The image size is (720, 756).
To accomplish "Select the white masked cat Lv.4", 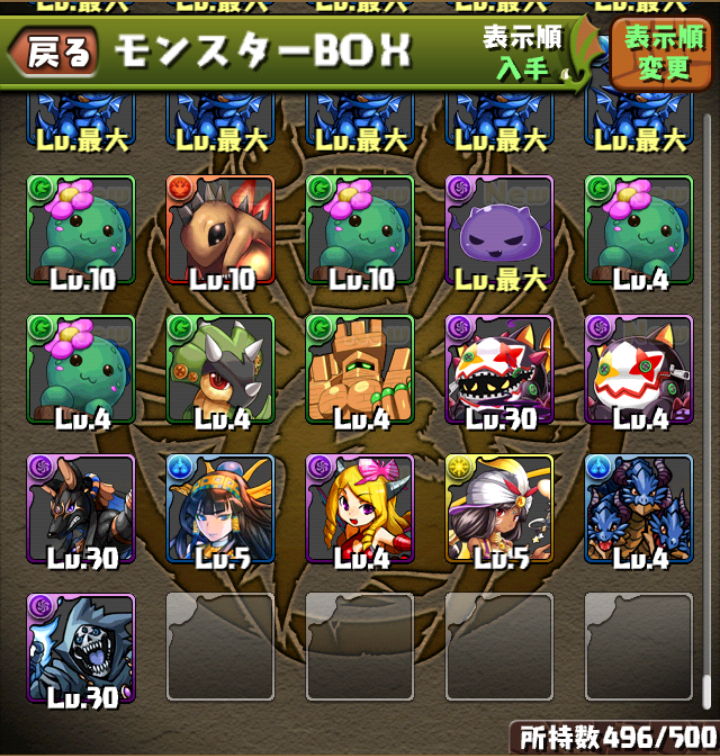I will 638,368.
